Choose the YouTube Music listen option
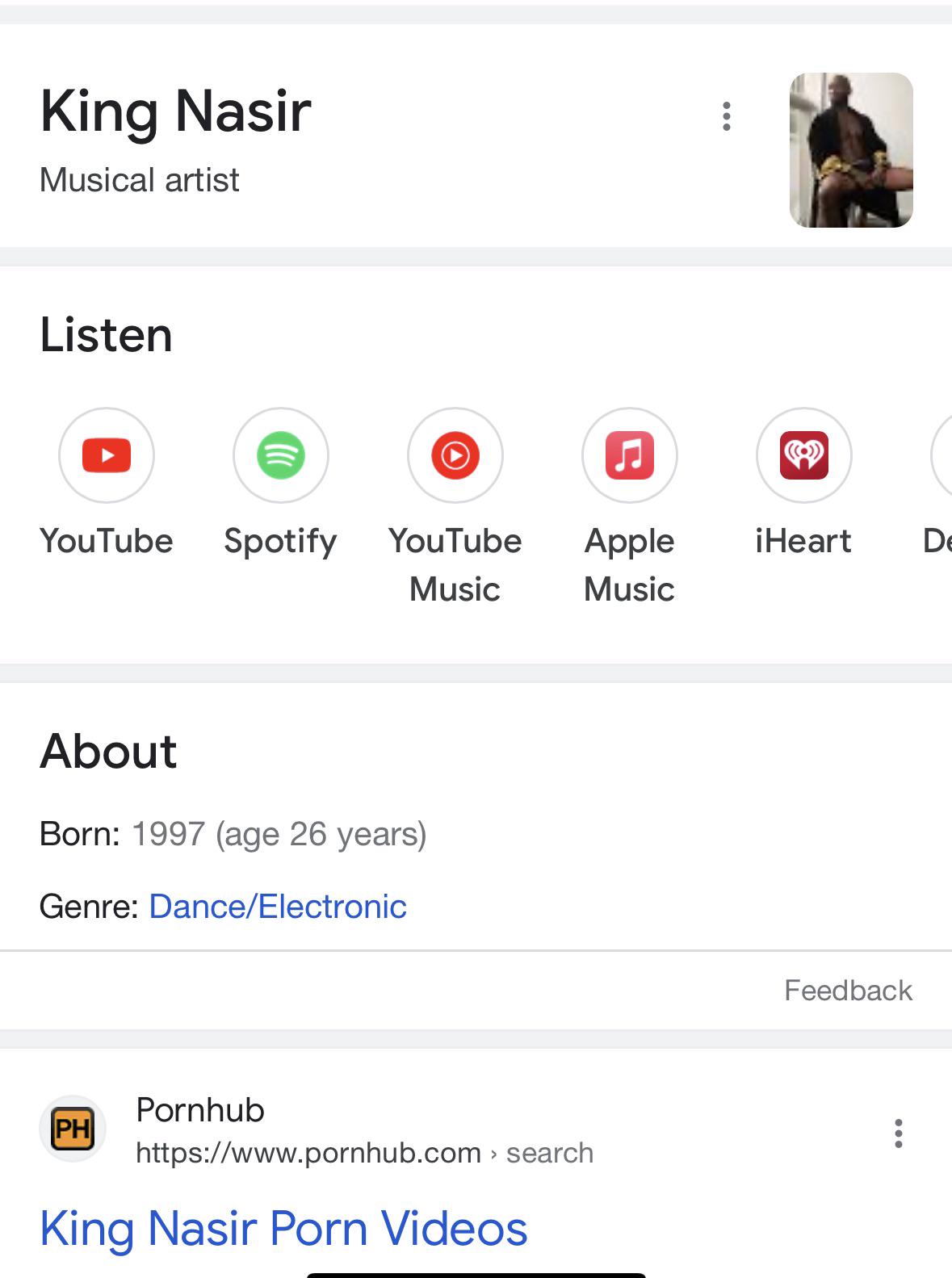 pos(455,455)
